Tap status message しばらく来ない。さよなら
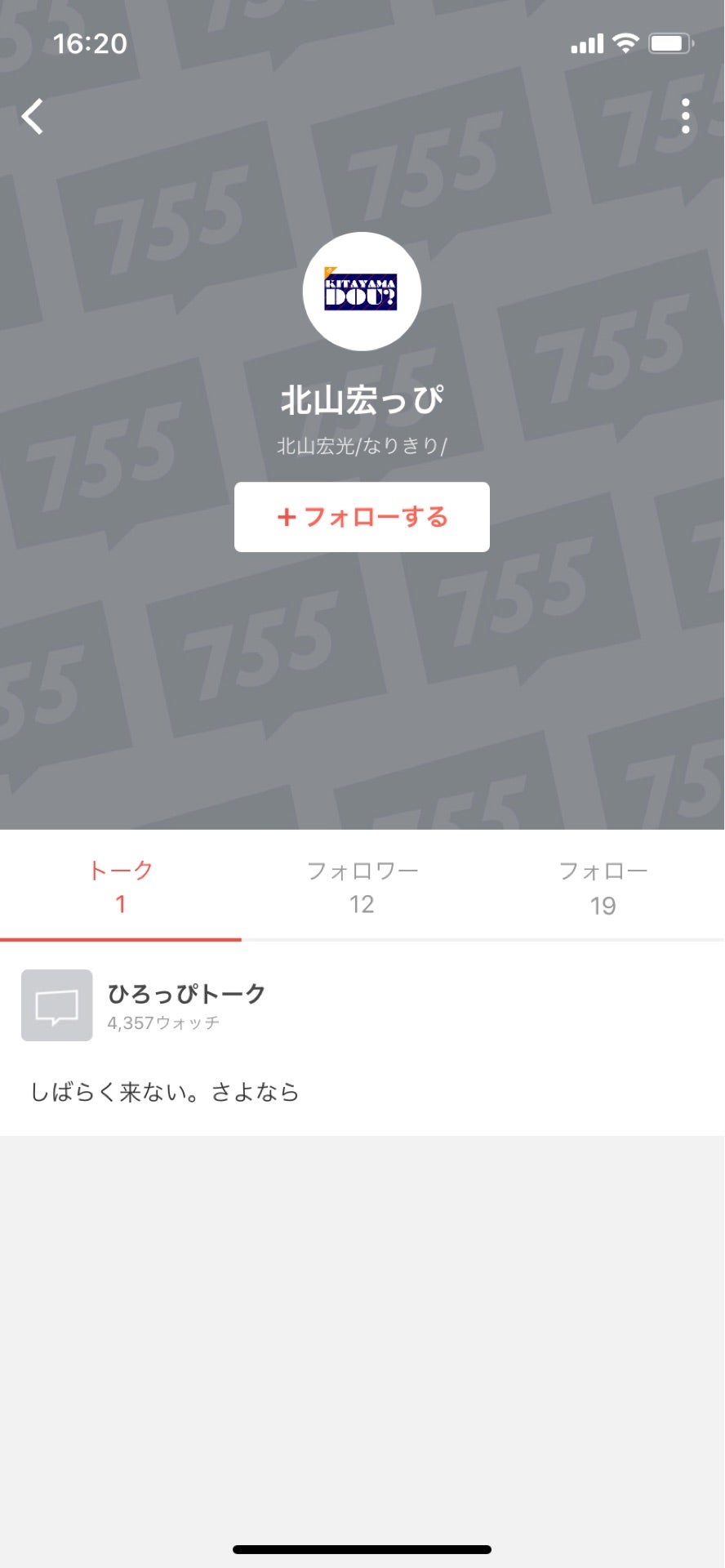725x1568 pixels. click(x=166, y=1091)
